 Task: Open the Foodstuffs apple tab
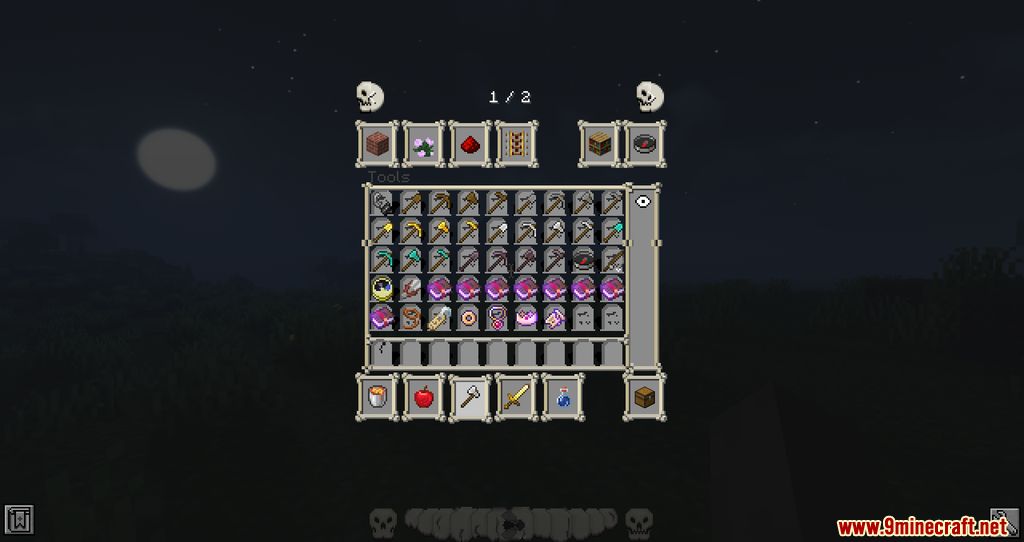click(424, 396)
